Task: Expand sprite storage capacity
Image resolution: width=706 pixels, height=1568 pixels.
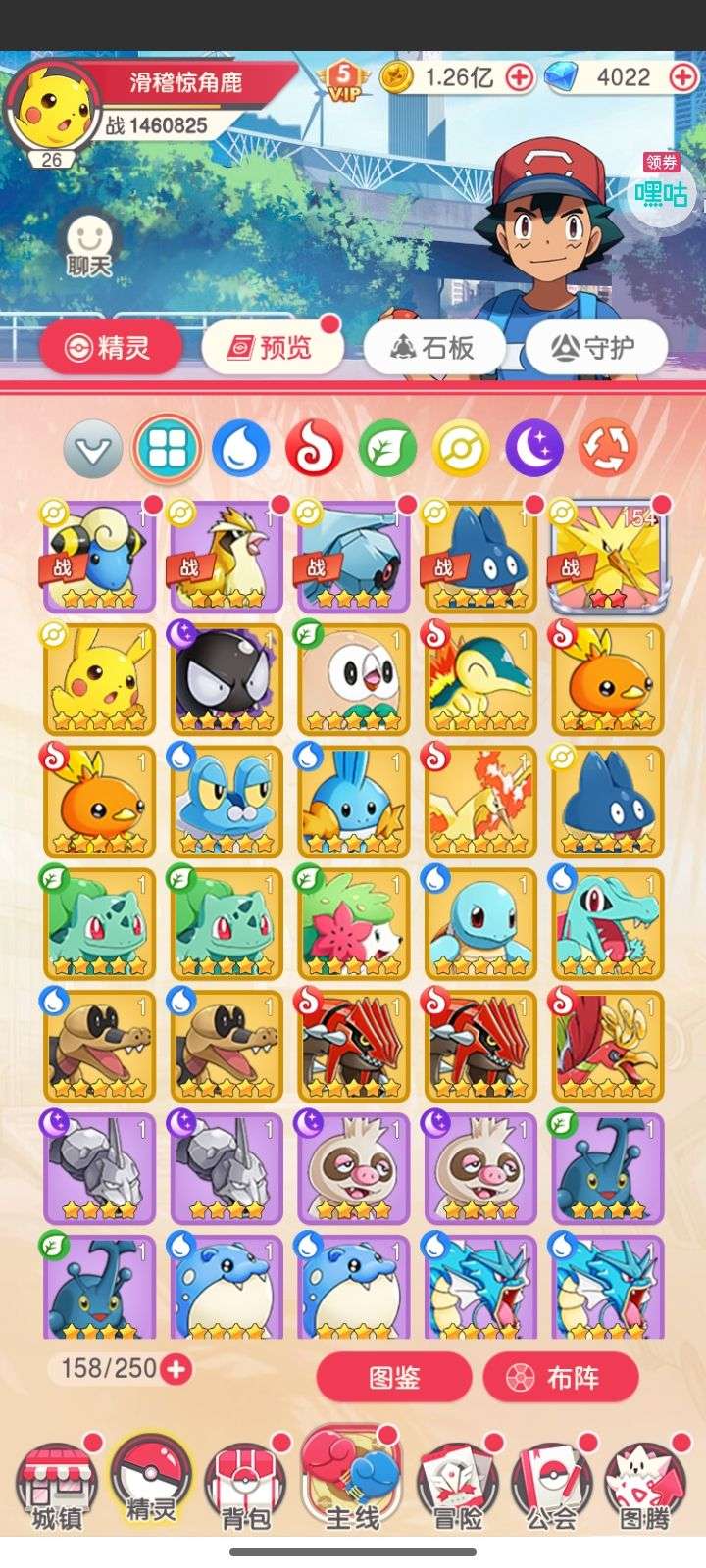Action: point(176,1368)
